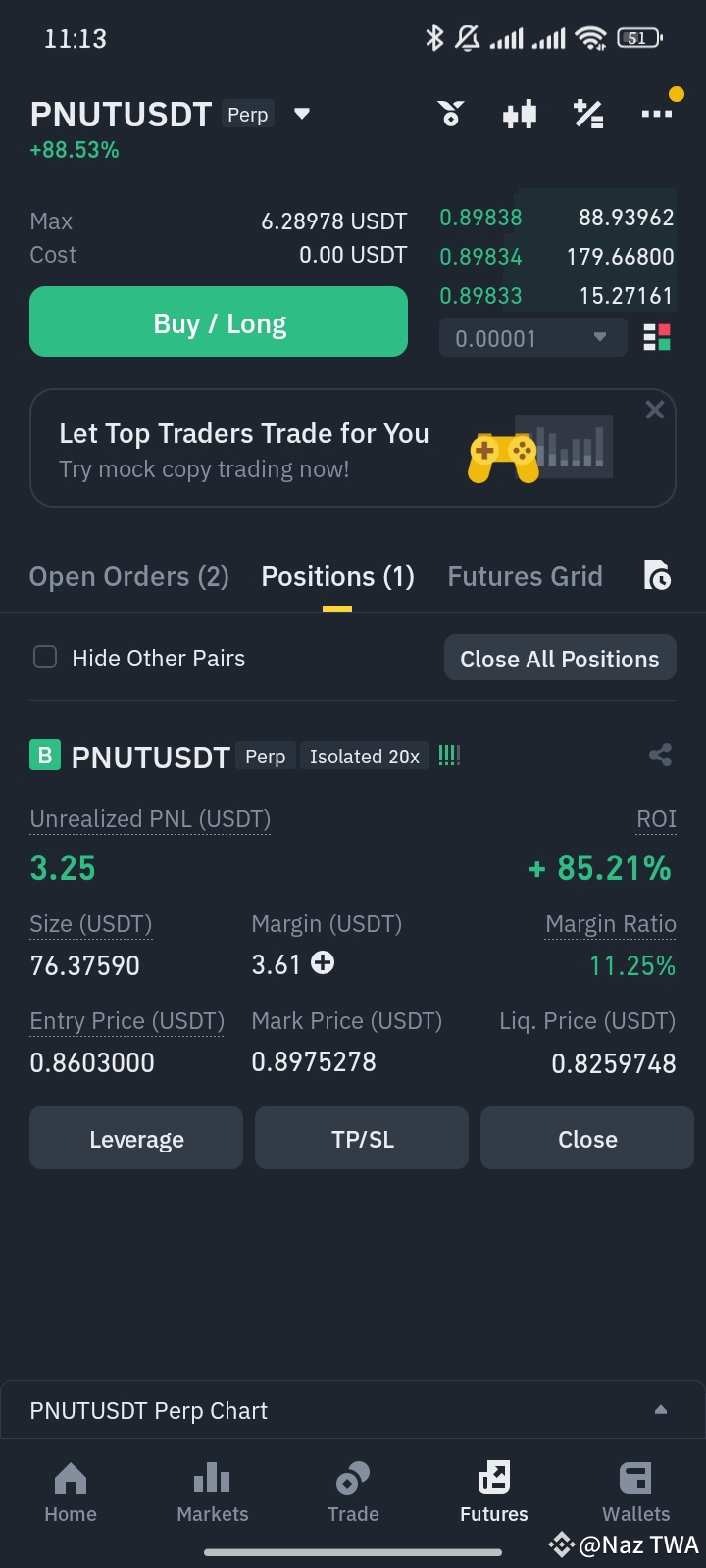This screenshot has height=1568, width=706.
Task: Open TP/SL settings for the position
Action: point(361,1138)
